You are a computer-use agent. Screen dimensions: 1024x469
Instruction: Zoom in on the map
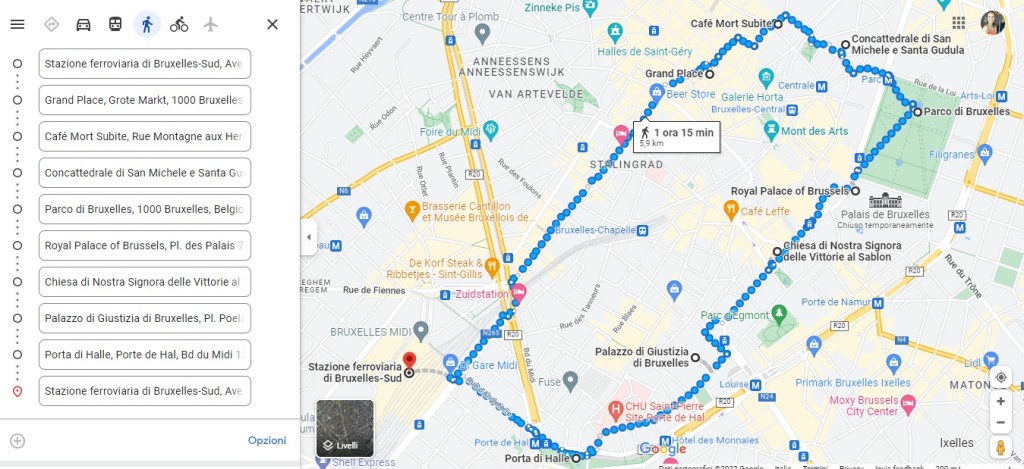tap(1001, 401)
